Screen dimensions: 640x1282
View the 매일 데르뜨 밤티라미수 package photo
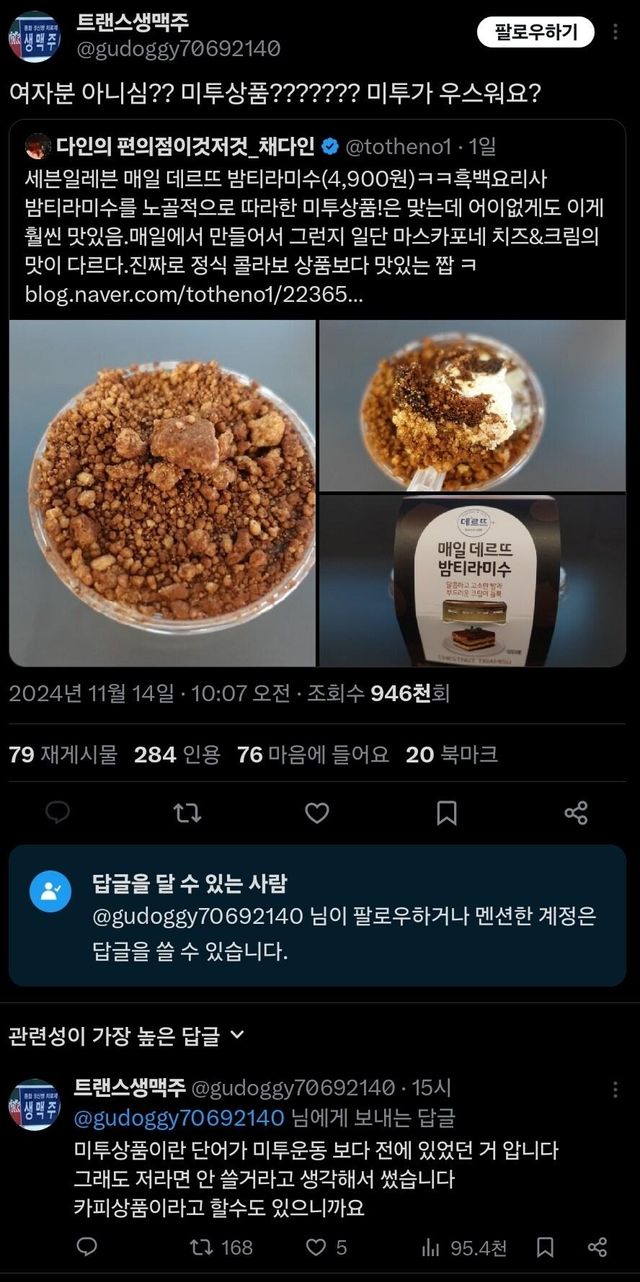[x=472, y=580]
